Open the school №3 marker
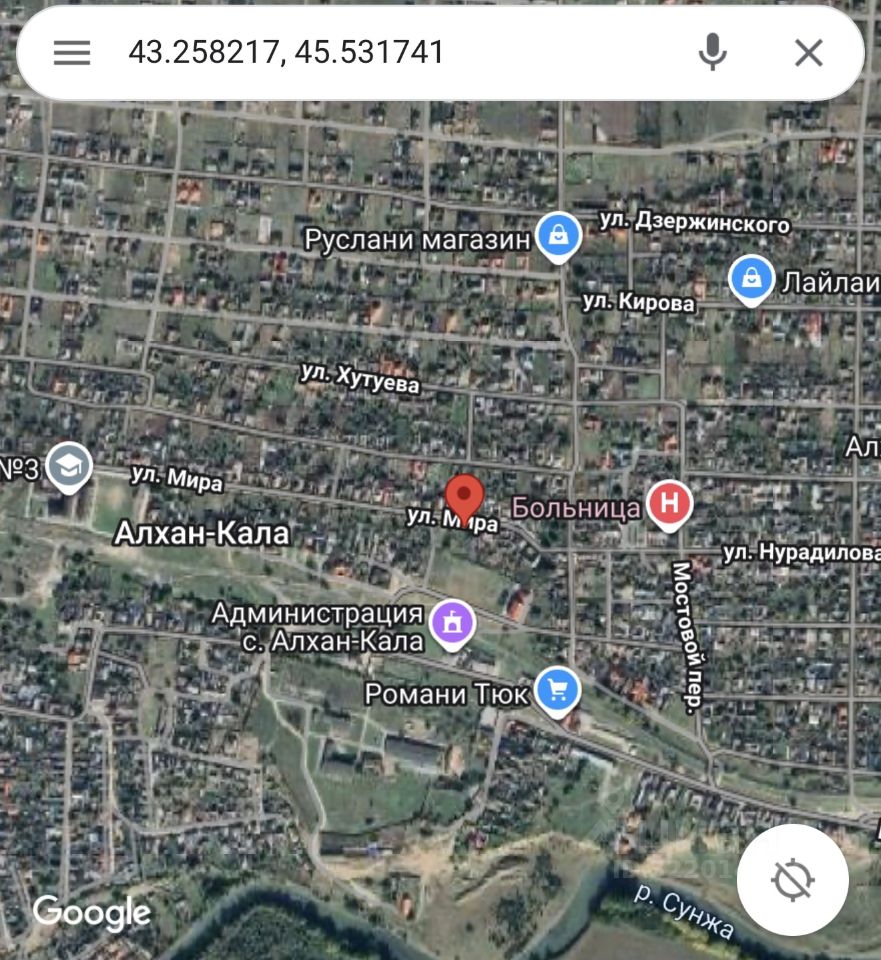 tap(70, 467)
